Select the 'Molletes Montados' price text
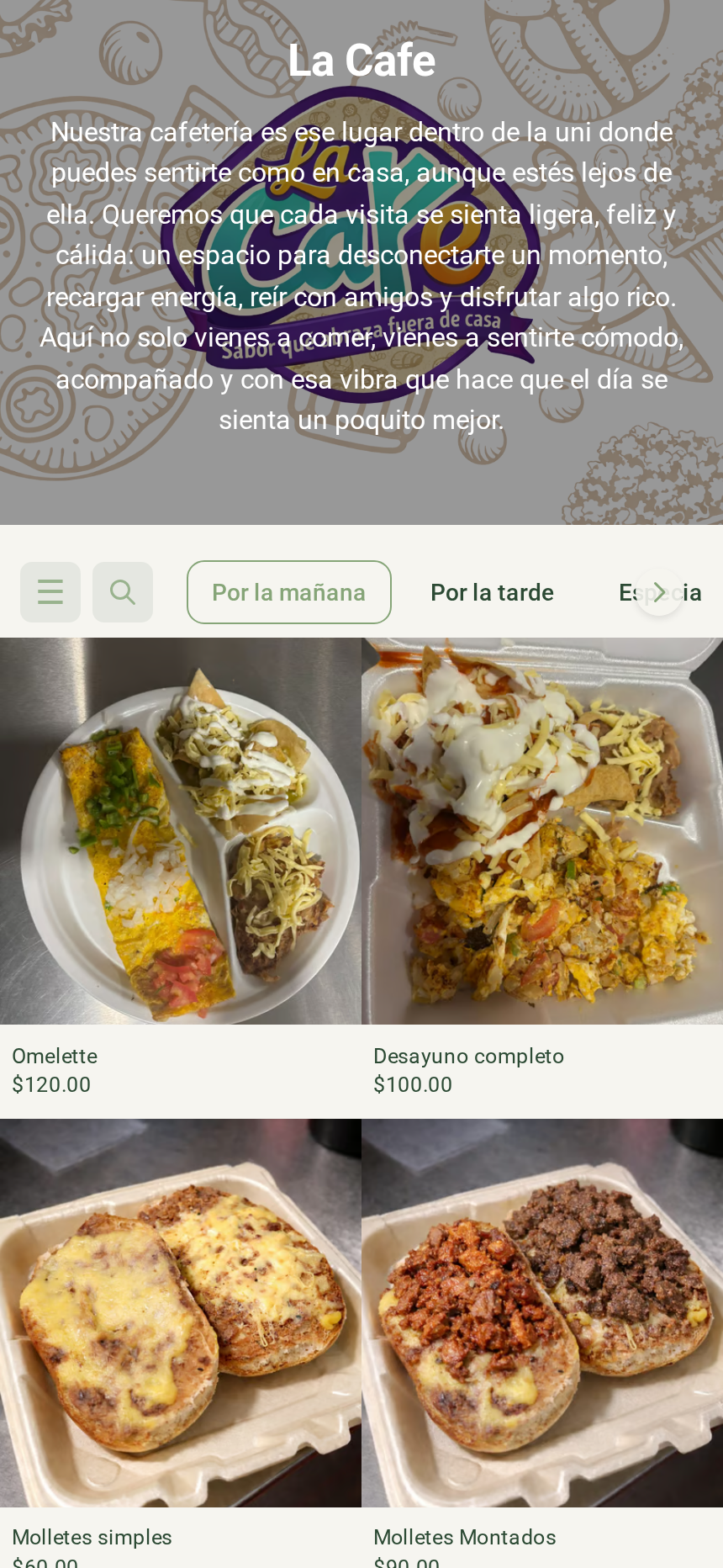 413,1560
